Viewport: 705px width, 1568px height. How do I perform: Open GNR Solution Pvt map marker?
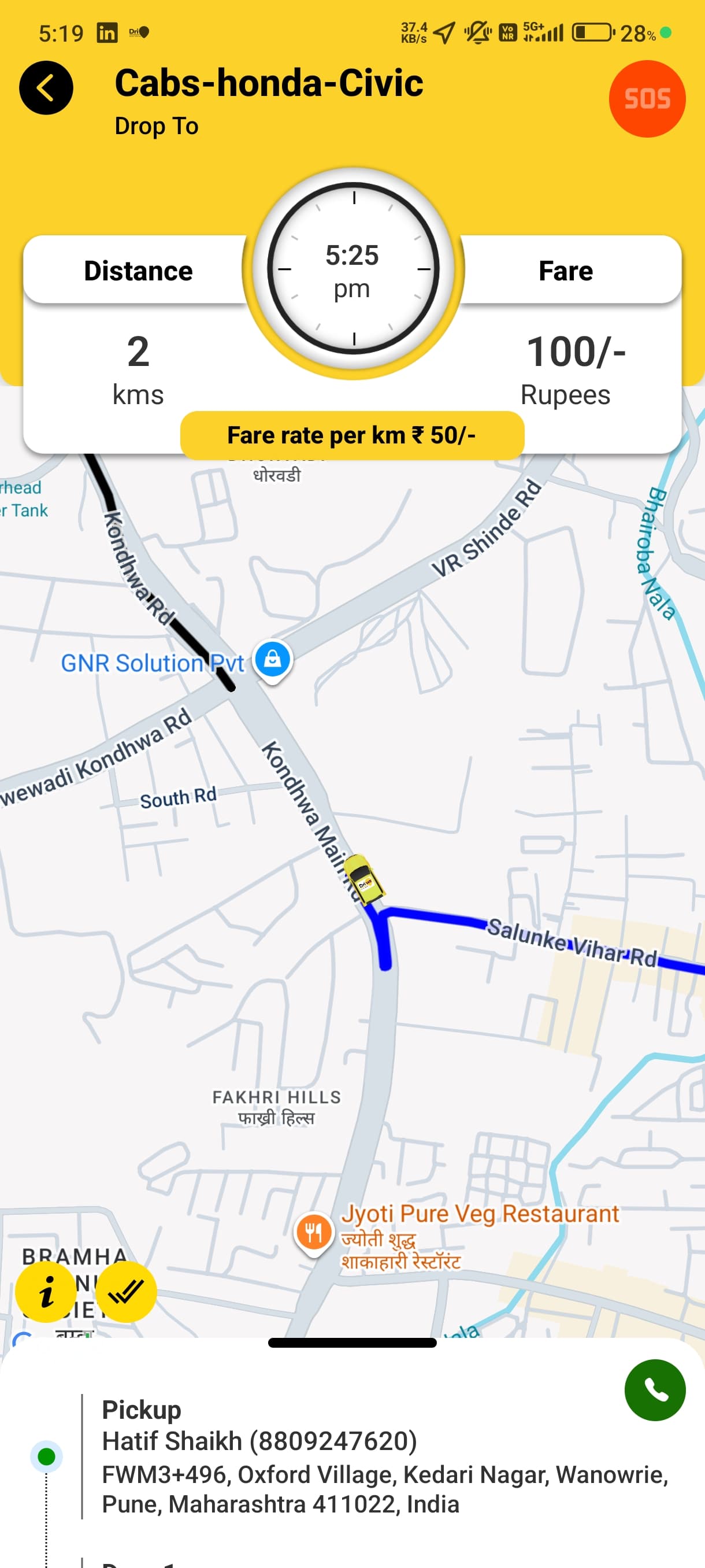(273, 660)
